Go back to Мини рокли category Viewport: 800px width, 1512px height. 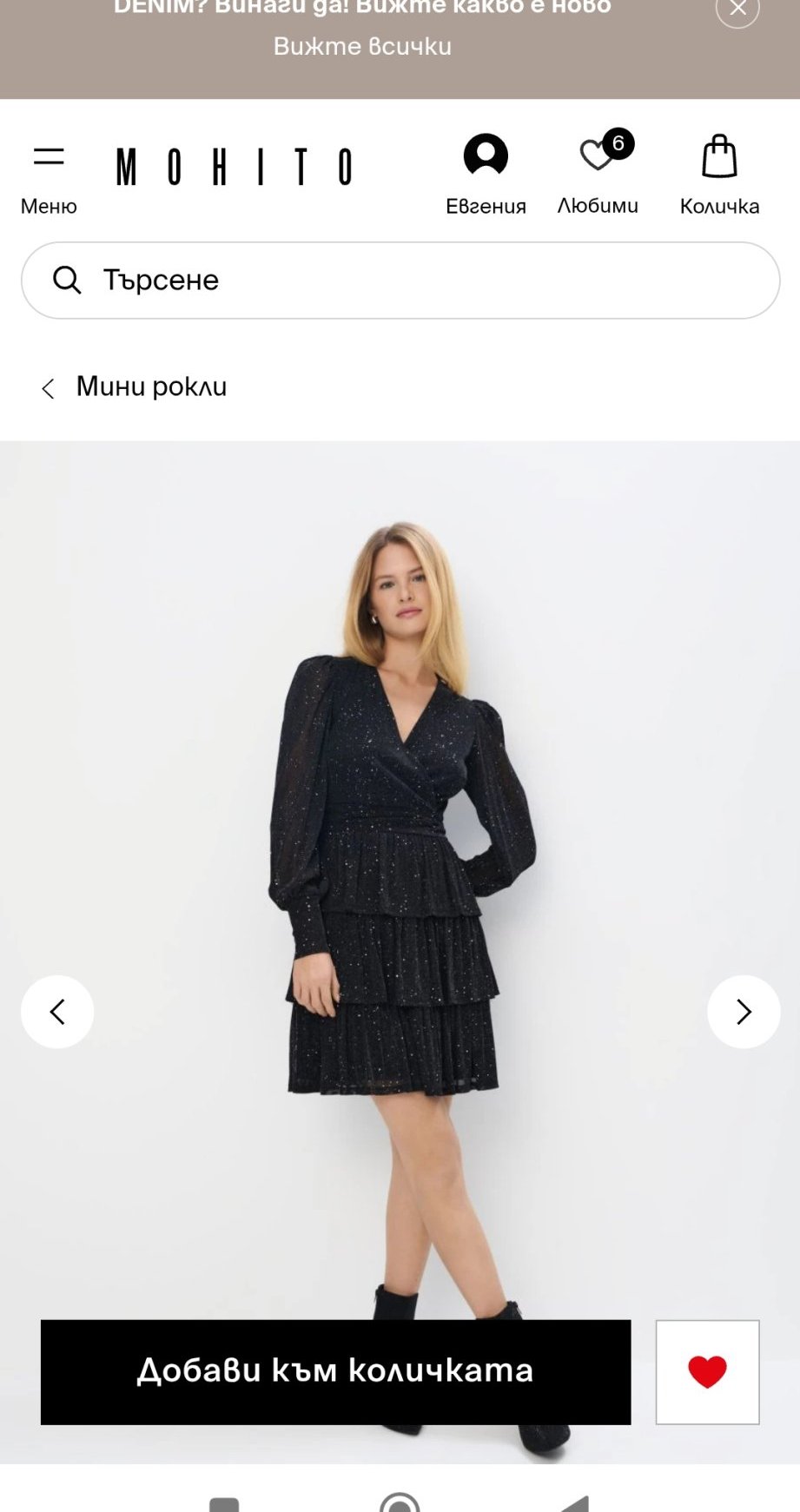136,386
